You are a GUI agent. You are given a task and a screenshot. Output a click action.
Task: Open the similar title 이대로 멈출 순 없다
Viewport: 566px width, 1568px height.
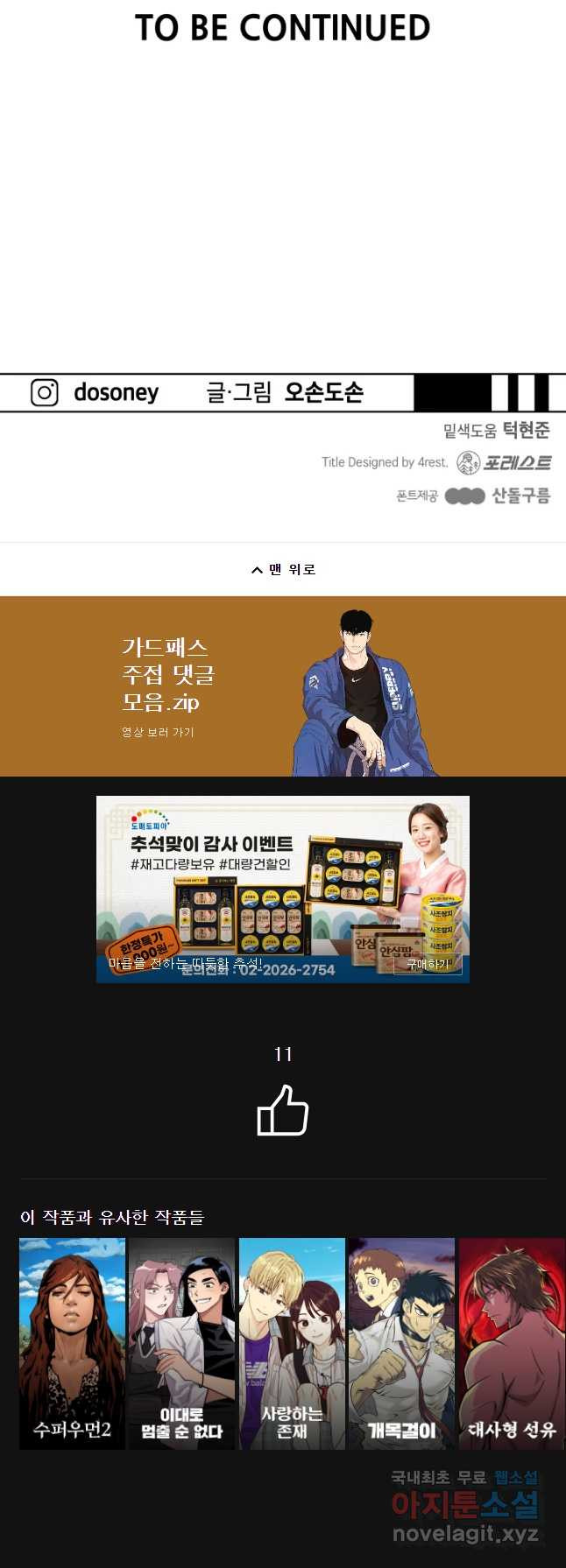click(x=181, y=1342)
